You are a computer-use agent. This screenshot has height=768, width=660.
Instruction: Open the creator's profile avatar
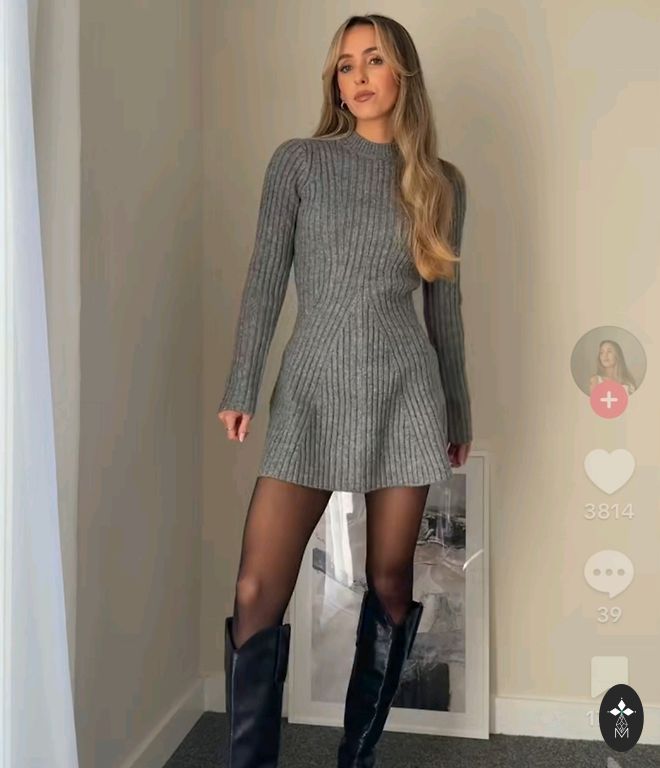[608, 359]
